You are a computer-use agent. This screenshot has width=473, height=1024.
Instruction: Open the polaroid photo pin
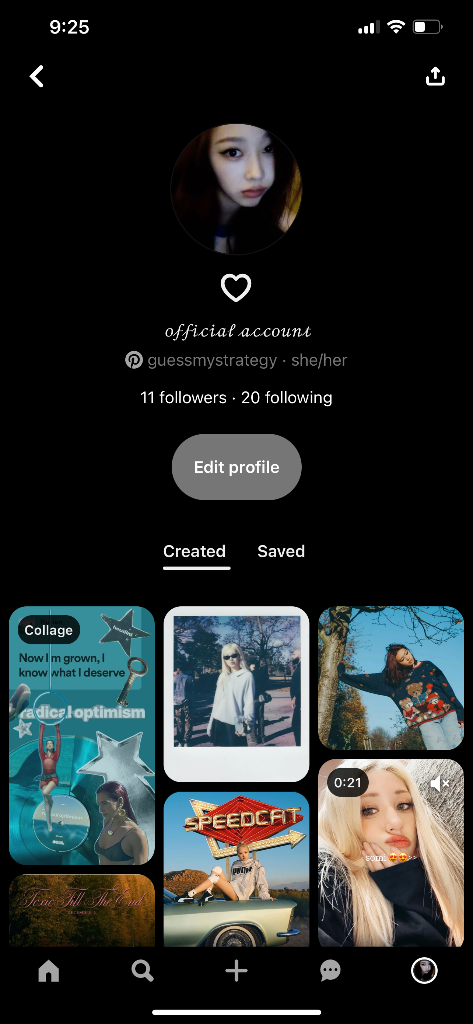tap(236, 694)
